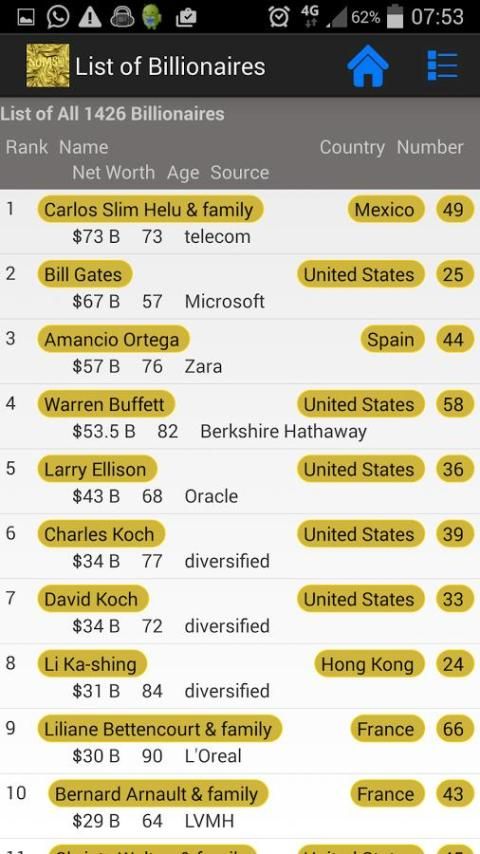Open number 49 chip for Mexico
480x854 pixels.
(x=454, y=210)
